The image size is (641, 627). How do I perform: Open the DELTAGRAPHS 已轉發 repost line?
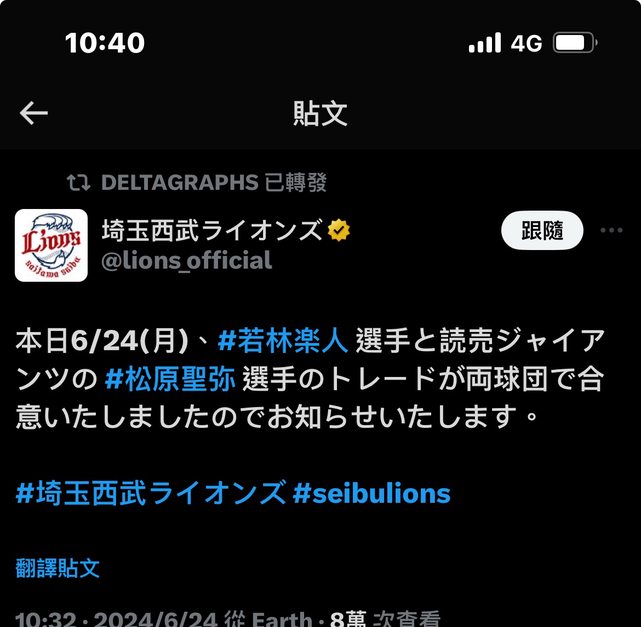(213, 183)
